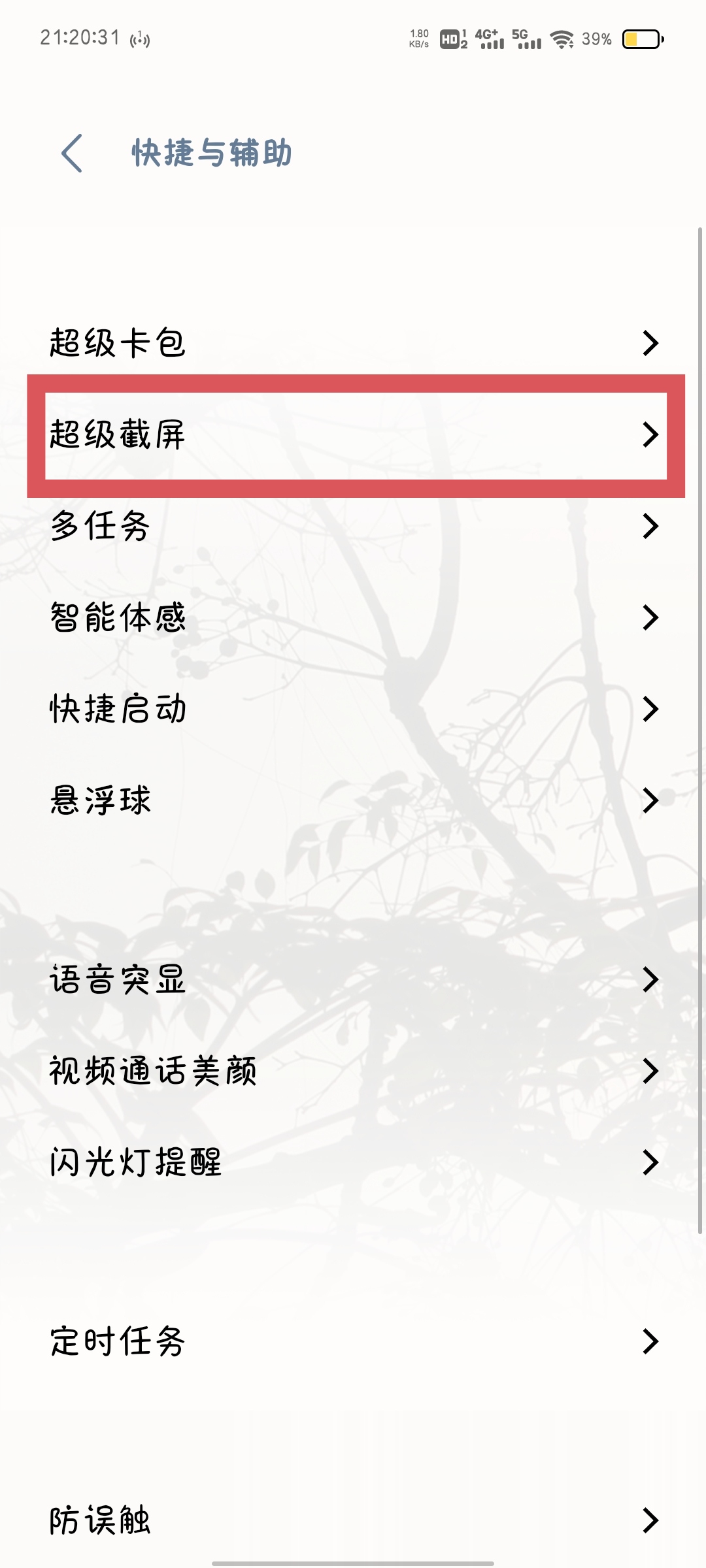
Task: Select 智能体感 option
Action: coord(353,617)
